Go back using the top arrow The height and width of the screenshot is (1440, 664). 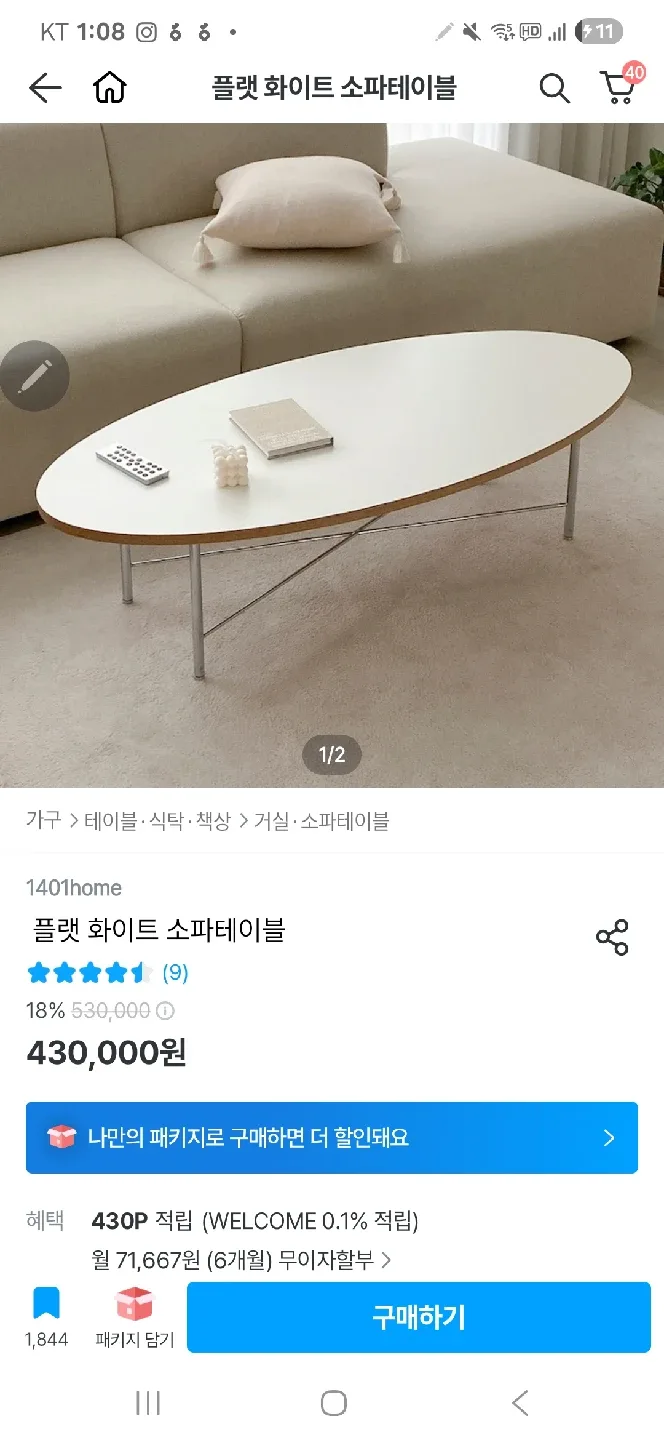click(x=45, y=88)
